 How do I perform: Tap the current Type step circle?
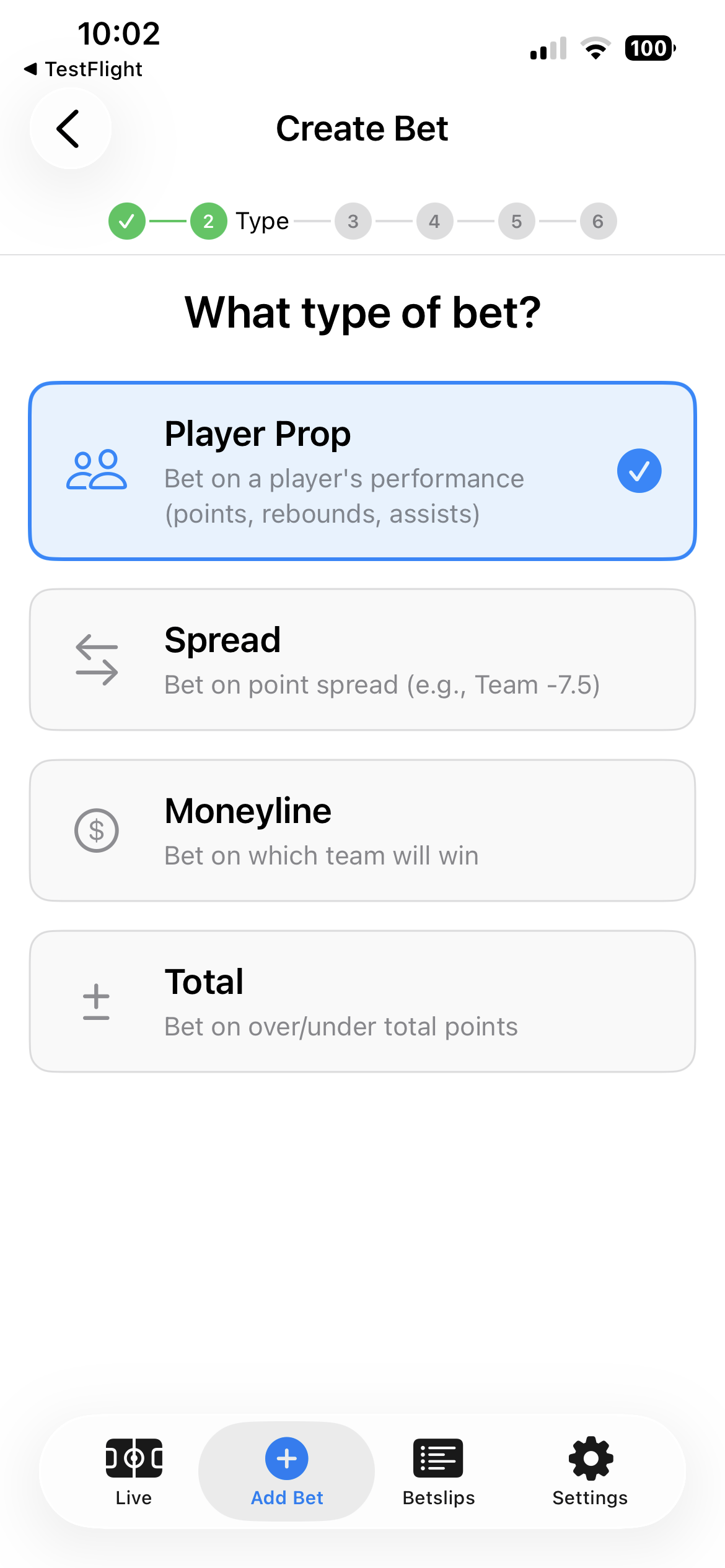point(209,220)
